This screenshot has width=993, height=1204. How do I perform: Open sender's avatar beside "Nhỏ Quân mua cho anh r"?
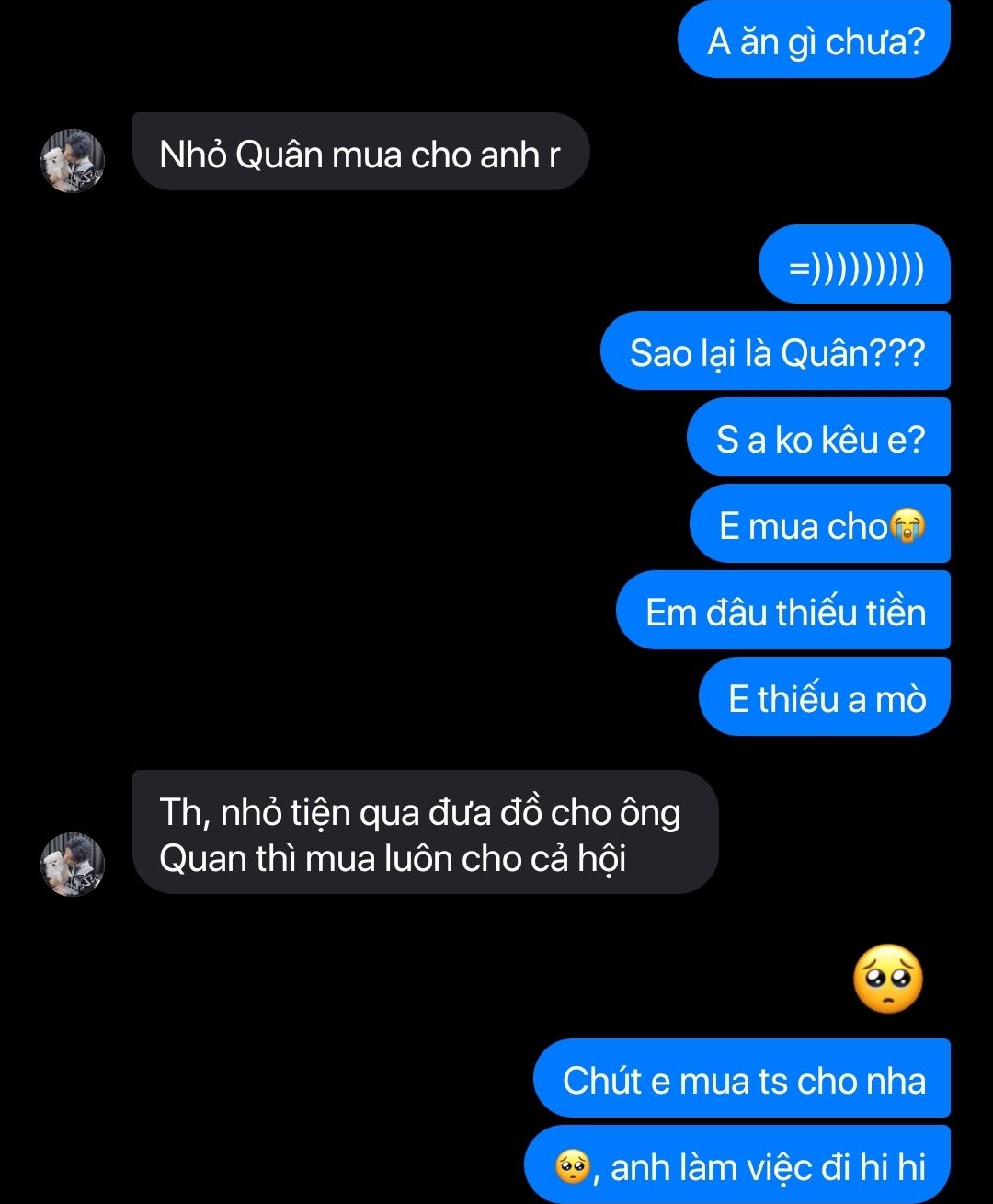pos(73,161)
